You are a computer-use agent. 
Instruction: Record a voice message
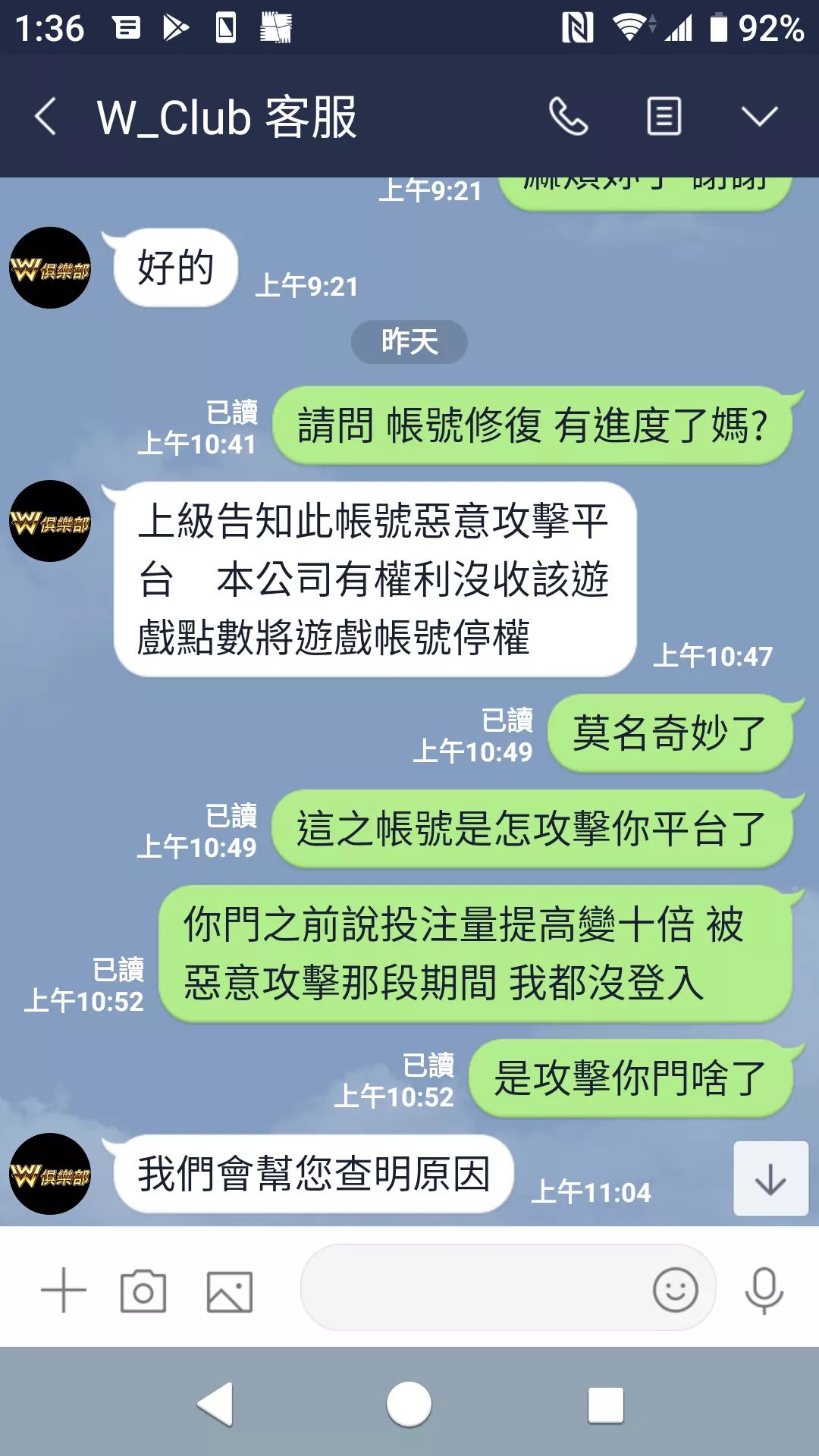(764, 1290)
